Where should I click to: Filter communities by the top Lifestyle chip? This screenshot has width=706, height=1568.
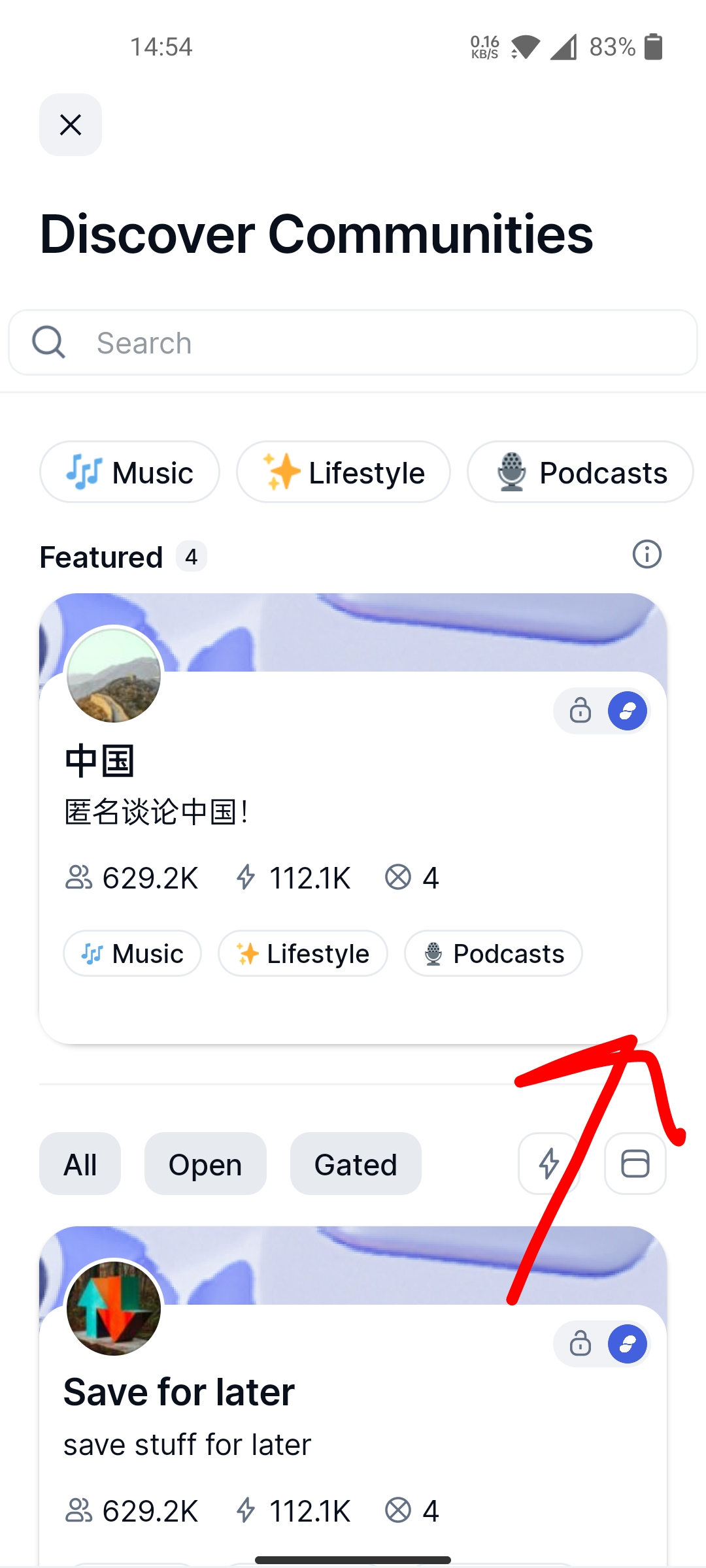pyautogui.click(x=343, y=472)
